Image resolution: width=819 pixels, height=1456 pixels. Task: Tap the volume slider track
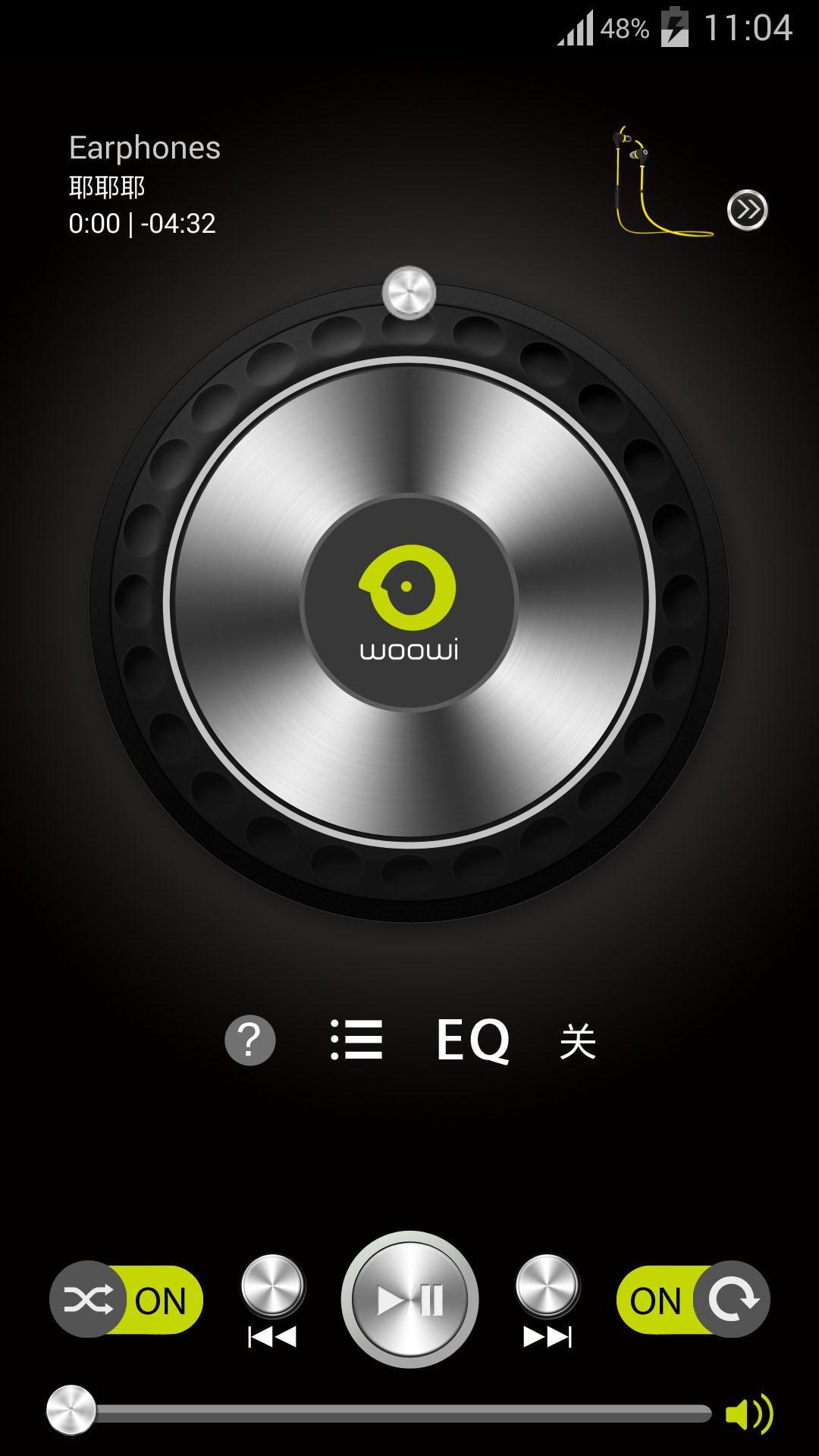pos(402,1414)
